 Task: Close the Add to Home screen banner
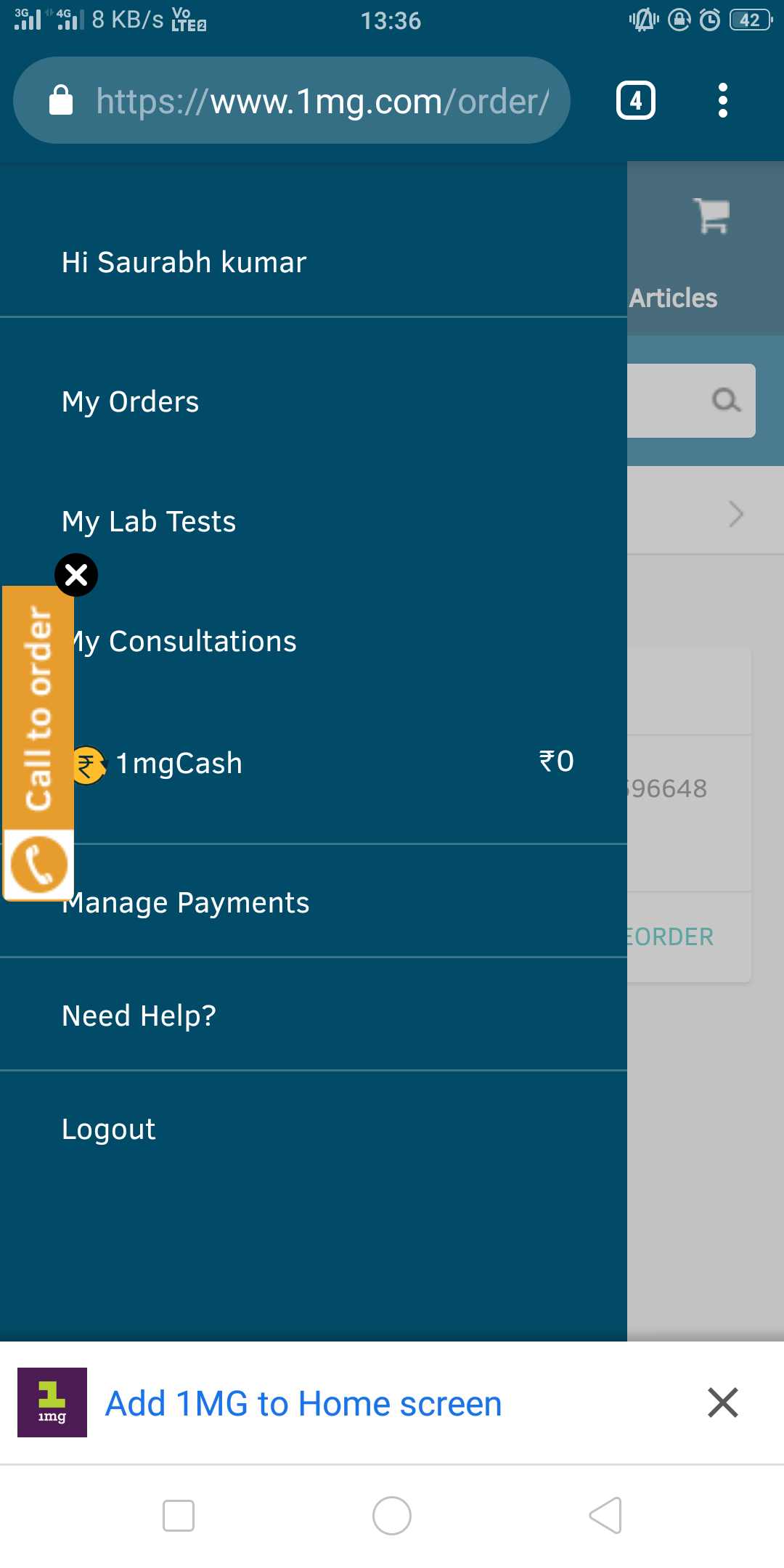point(723,1402)
